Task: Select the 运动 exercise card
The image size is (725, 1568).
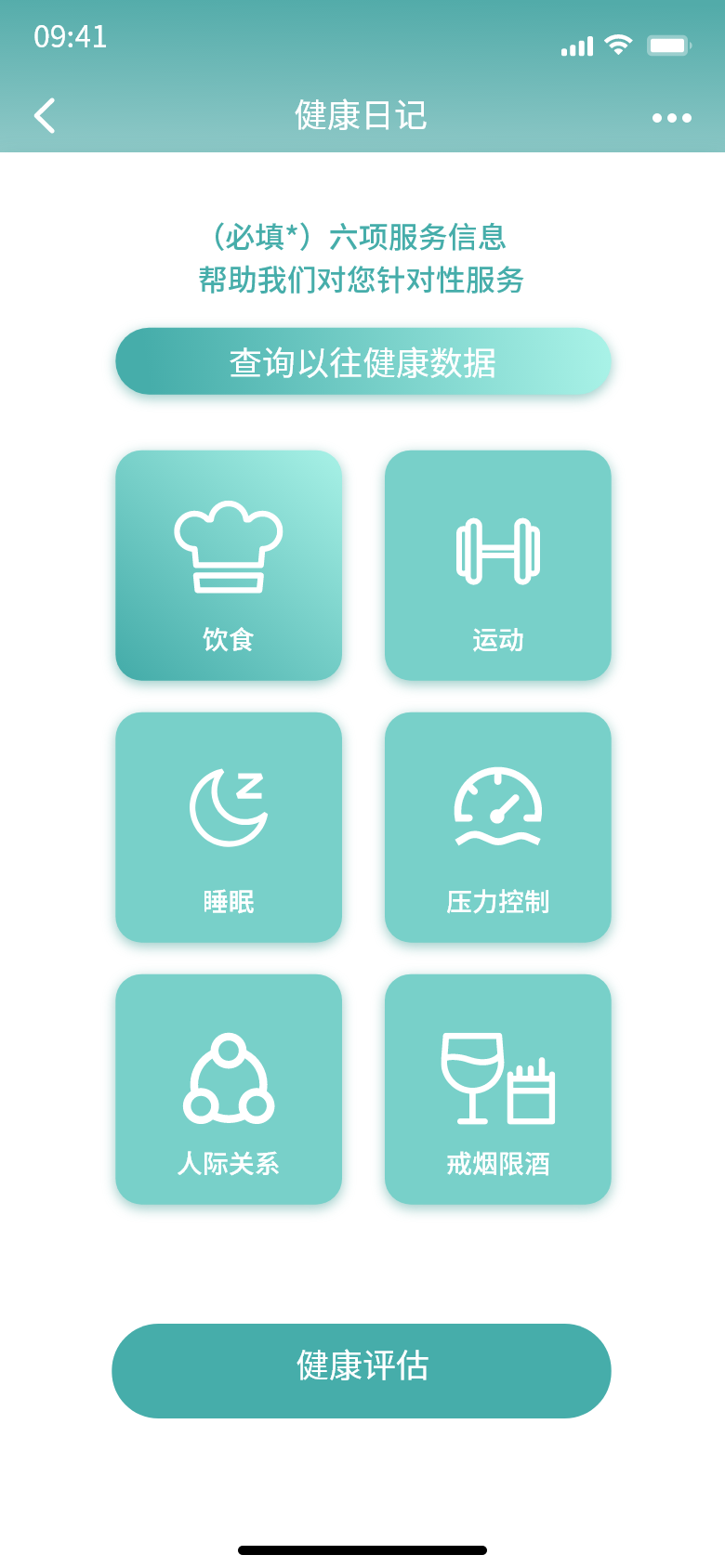Action: coord(498,565)
